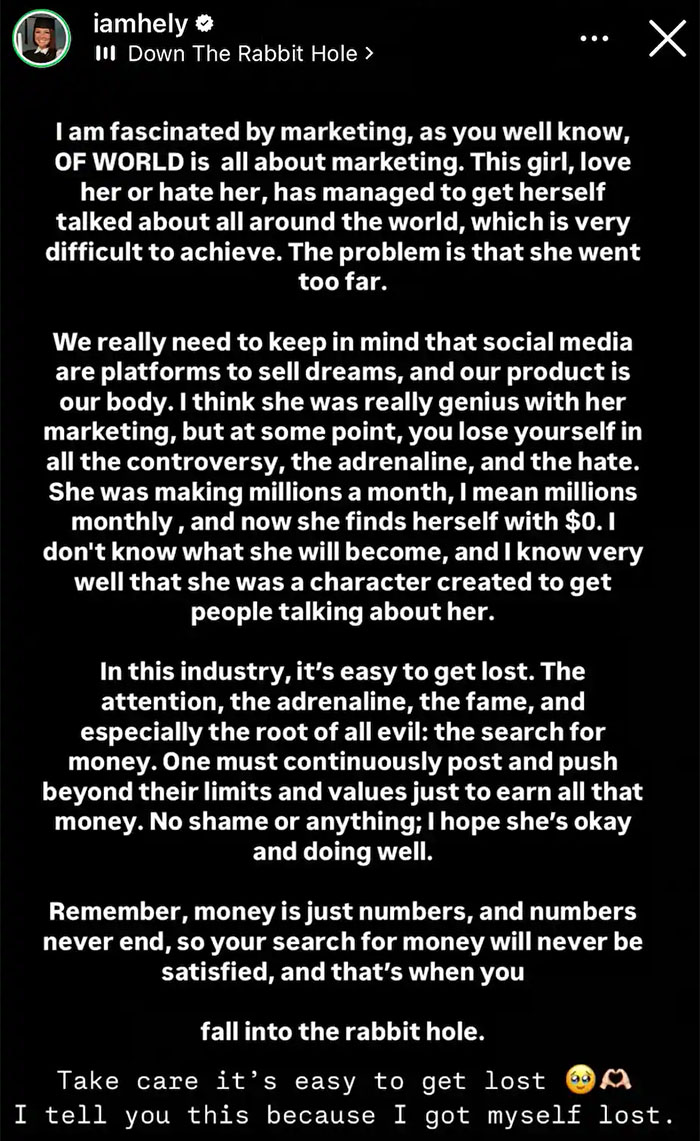This screenshot has width=700, height=1141.
Task: Close the story with the X button
Action: [667, 38]
